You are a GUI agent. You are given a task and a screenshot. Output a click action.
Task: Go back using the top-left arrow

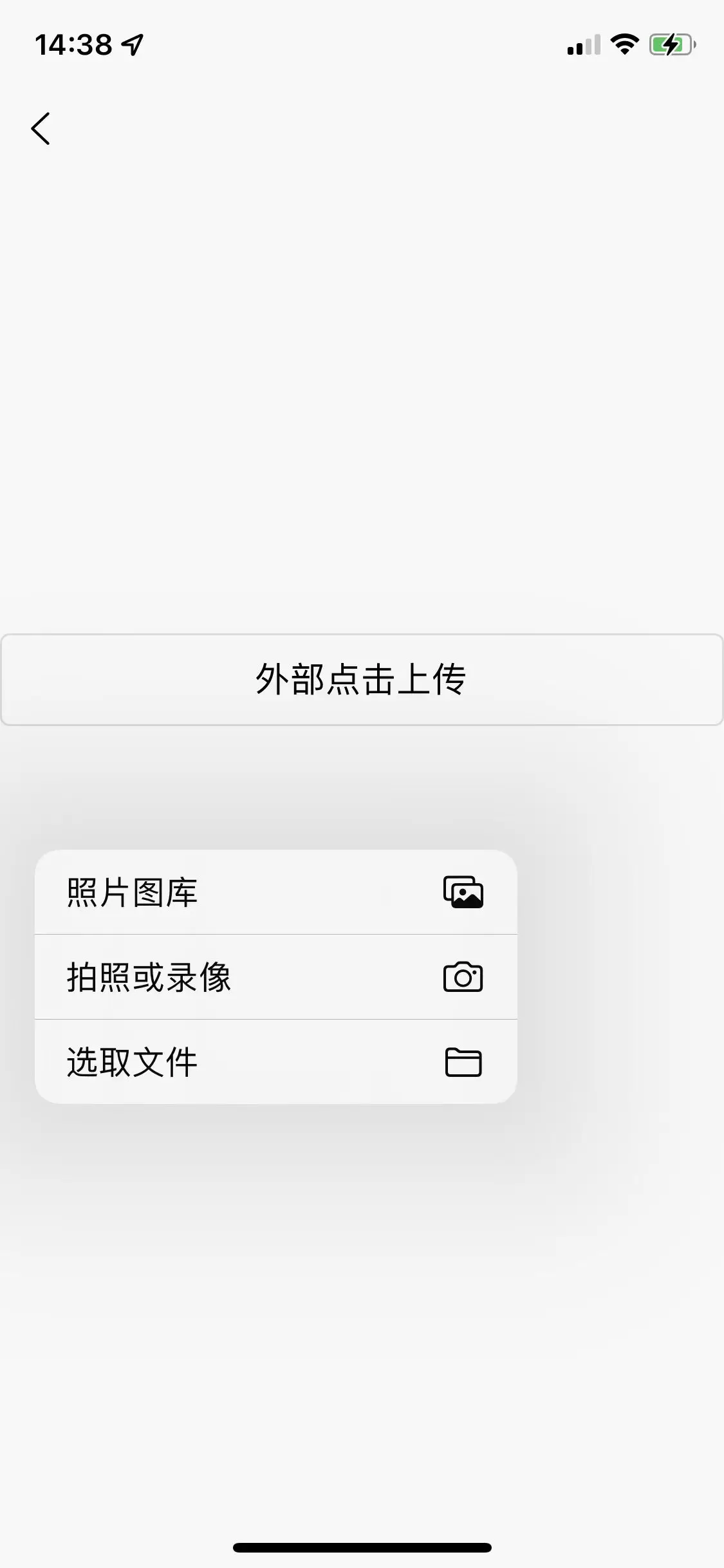pos(41,129)
